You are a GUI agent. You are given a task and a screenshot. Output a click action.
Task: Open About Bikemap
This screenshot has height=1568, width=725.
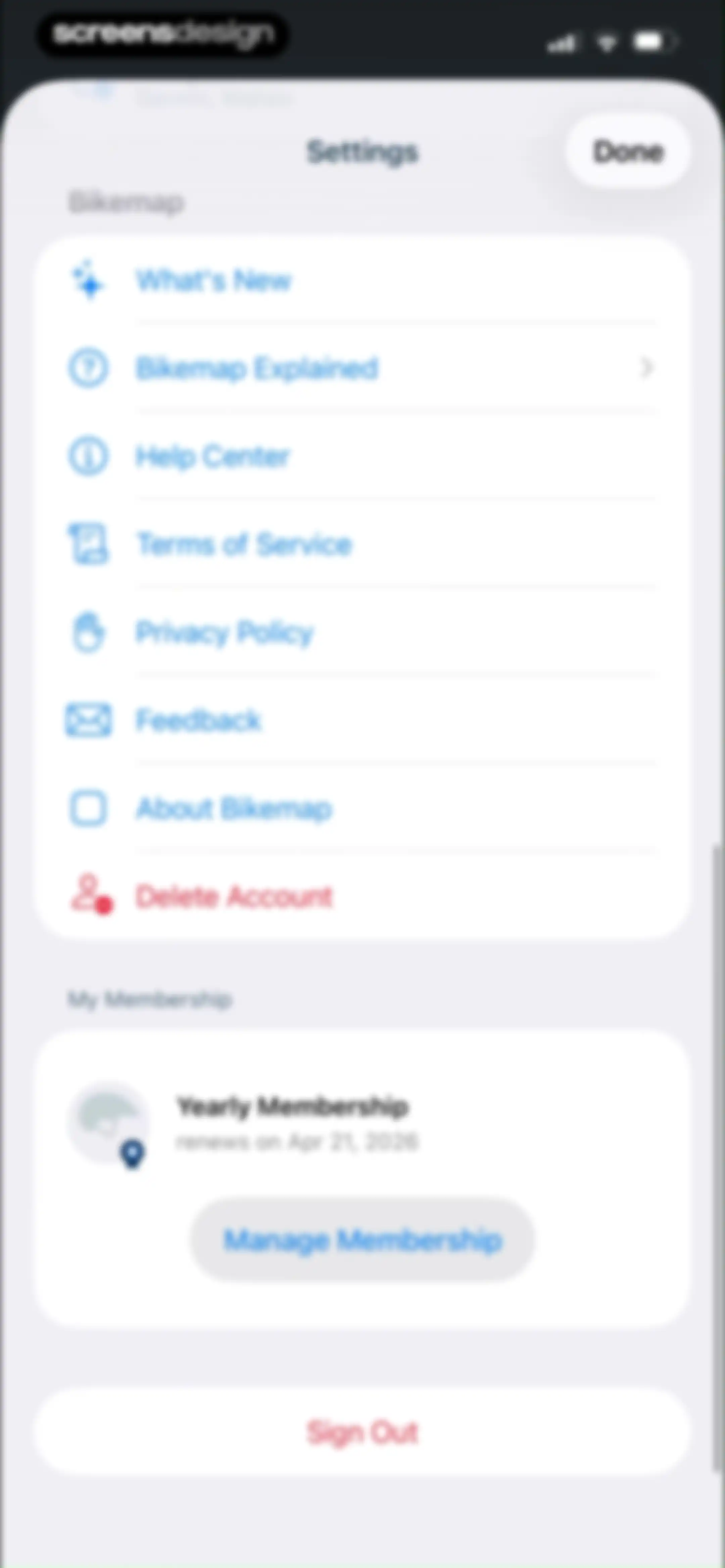pyautogui.click(x=363, y=809)
